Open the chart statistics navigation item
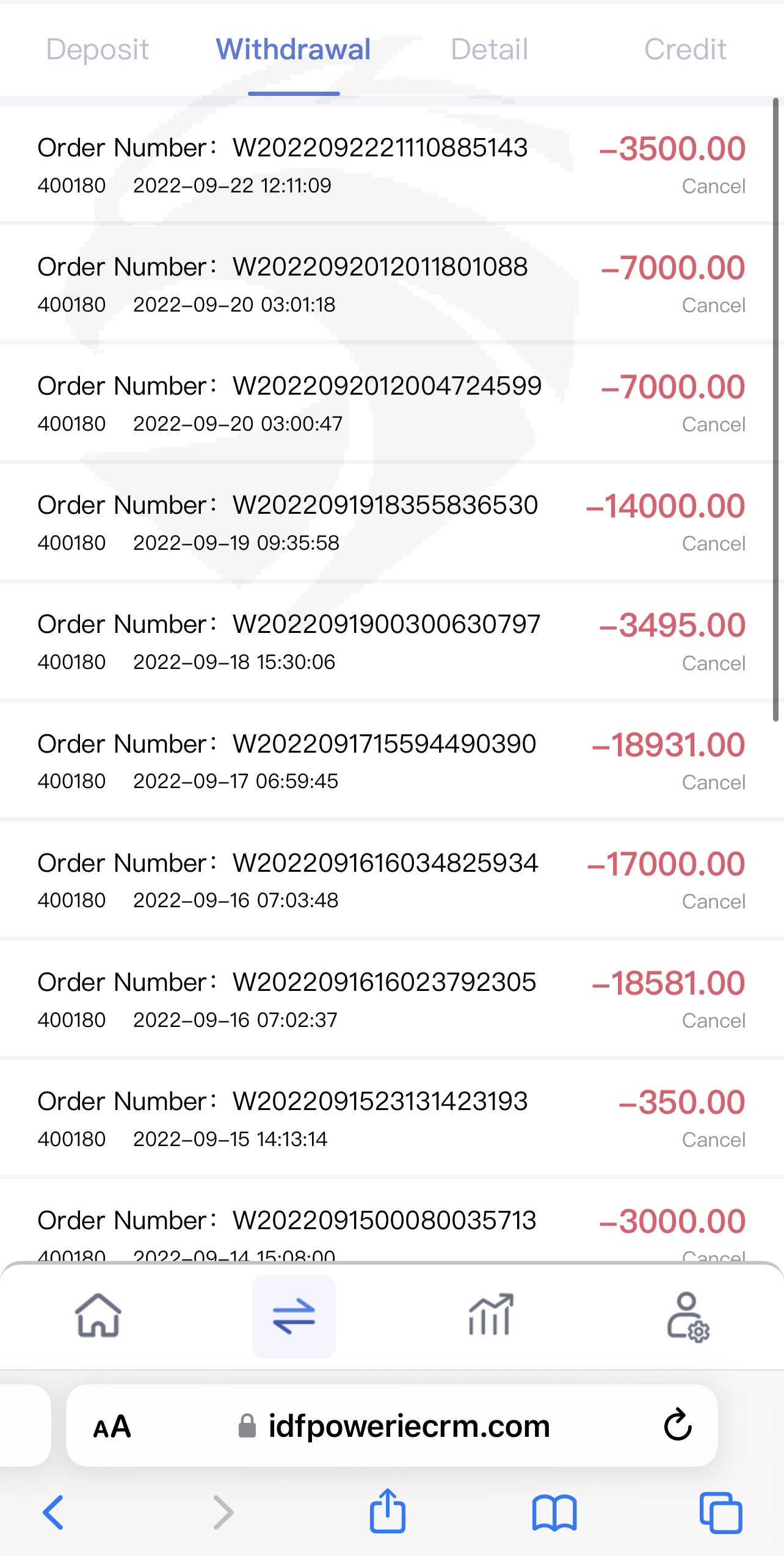Image resolution: width=784 pixels, height=1556 pixels. click(x=490, y=1315)
